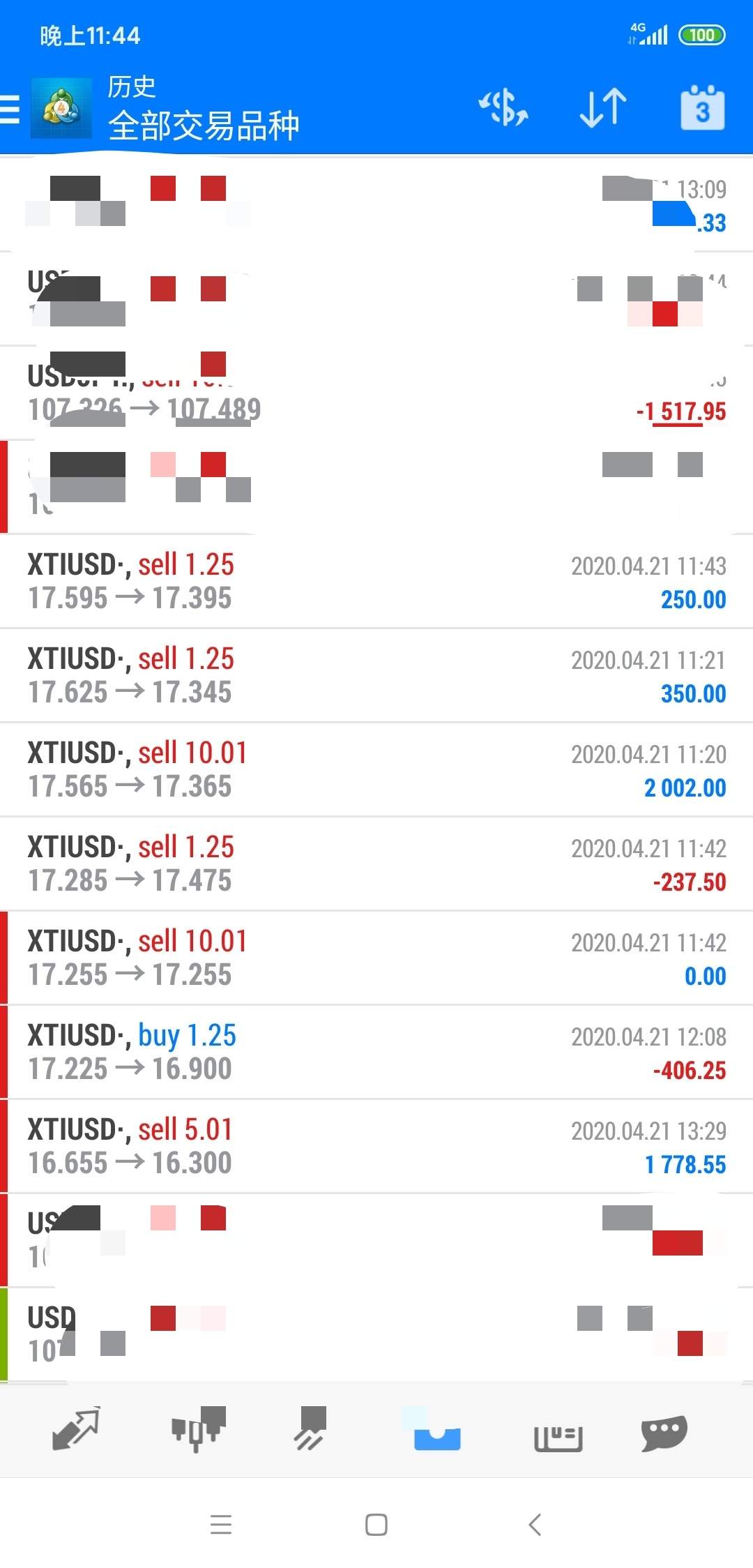The image size is (753, 1568).
Task: Open XTIUSD sell 1.25 trade with 350.00 profit
Action: (x=376, y=675)
